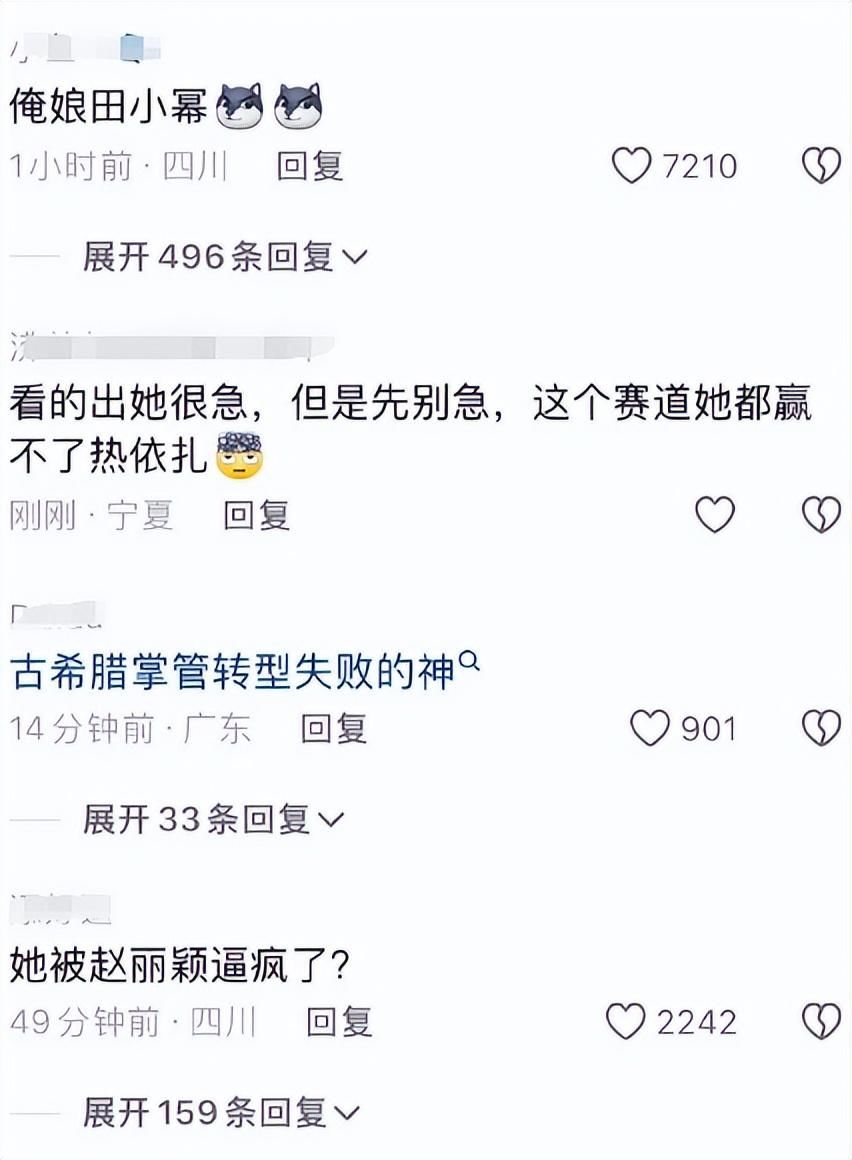Like the comment 俺娘田小幂

click(632, 165)
